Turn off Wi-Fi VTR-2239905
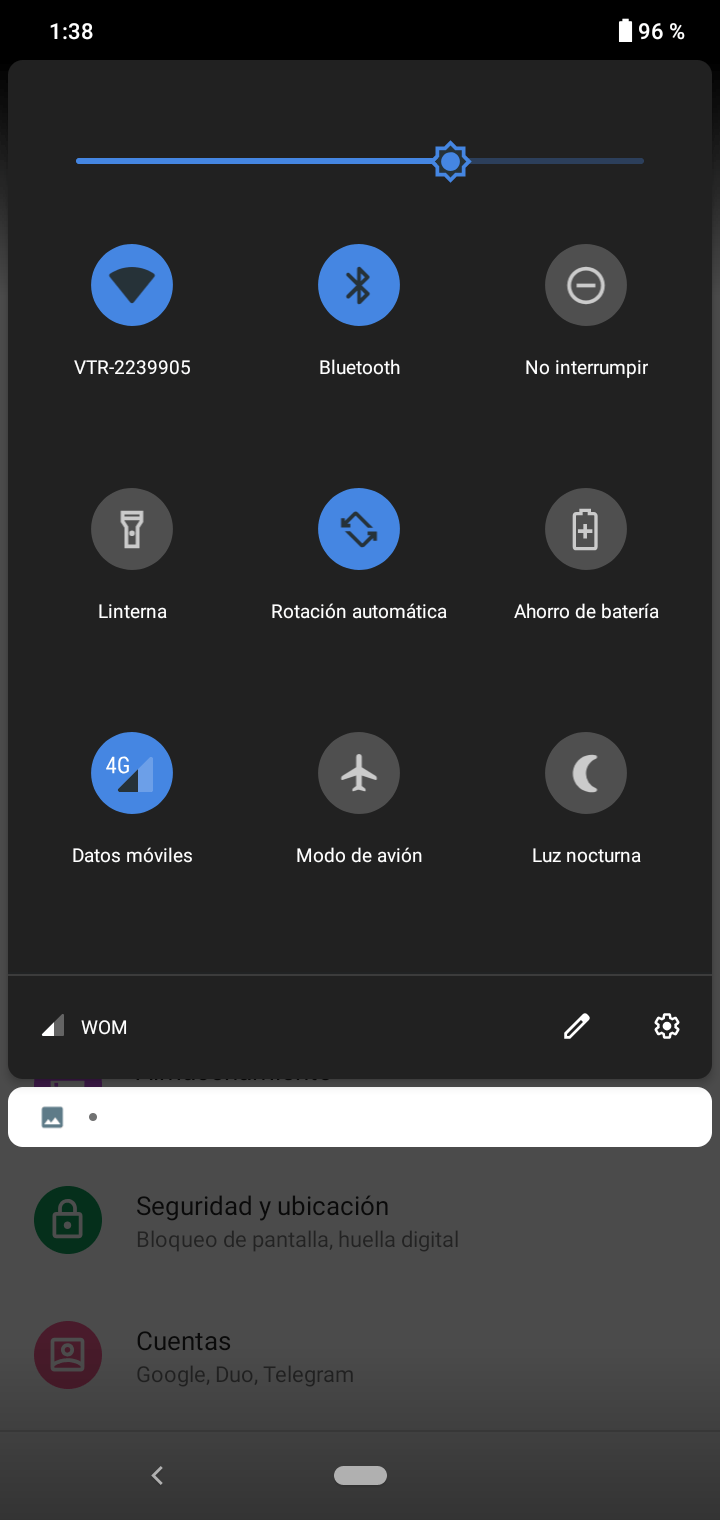 click(x=132, y=286)
